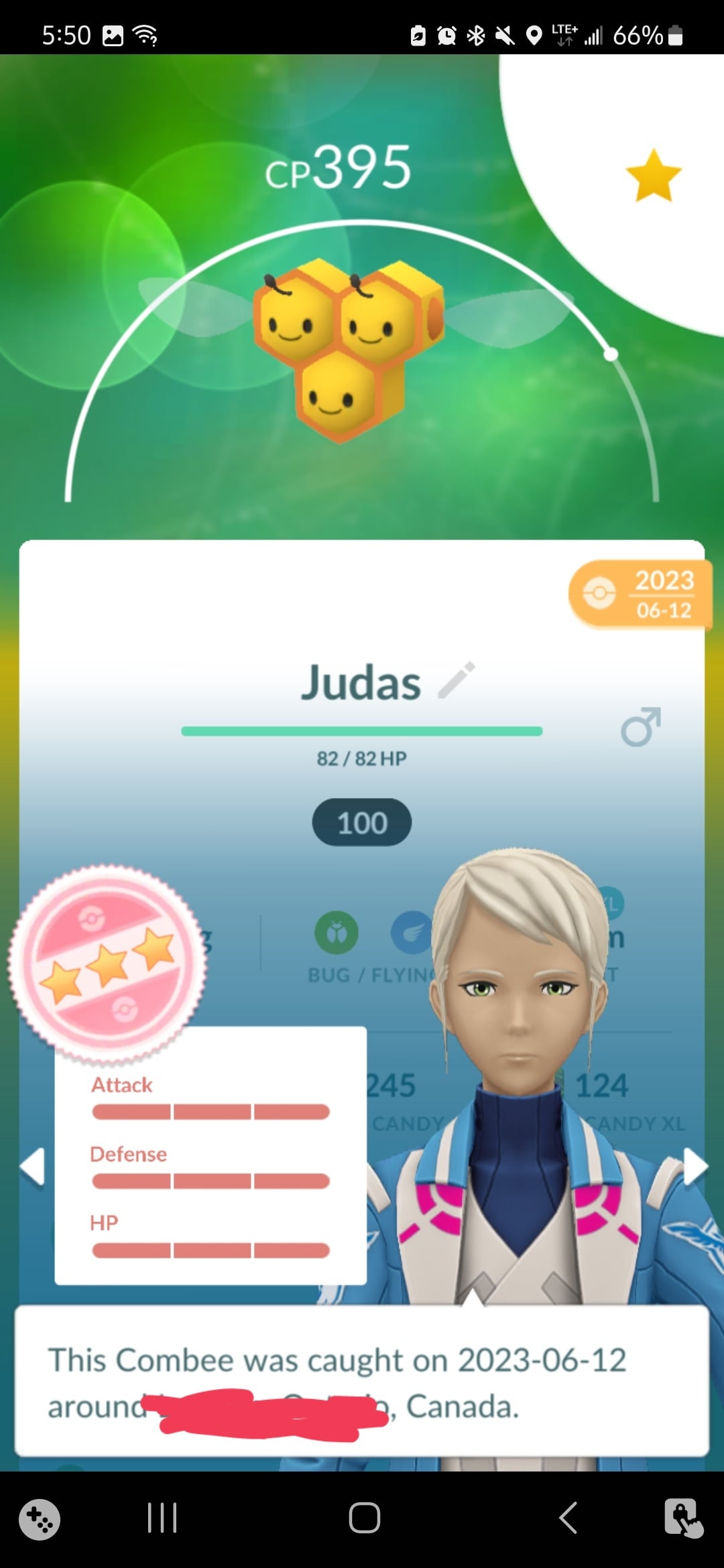This screenshot has width=724, height=1568.
Task: Tap the favorite star for this Pokémon
Action: [653, 176]
